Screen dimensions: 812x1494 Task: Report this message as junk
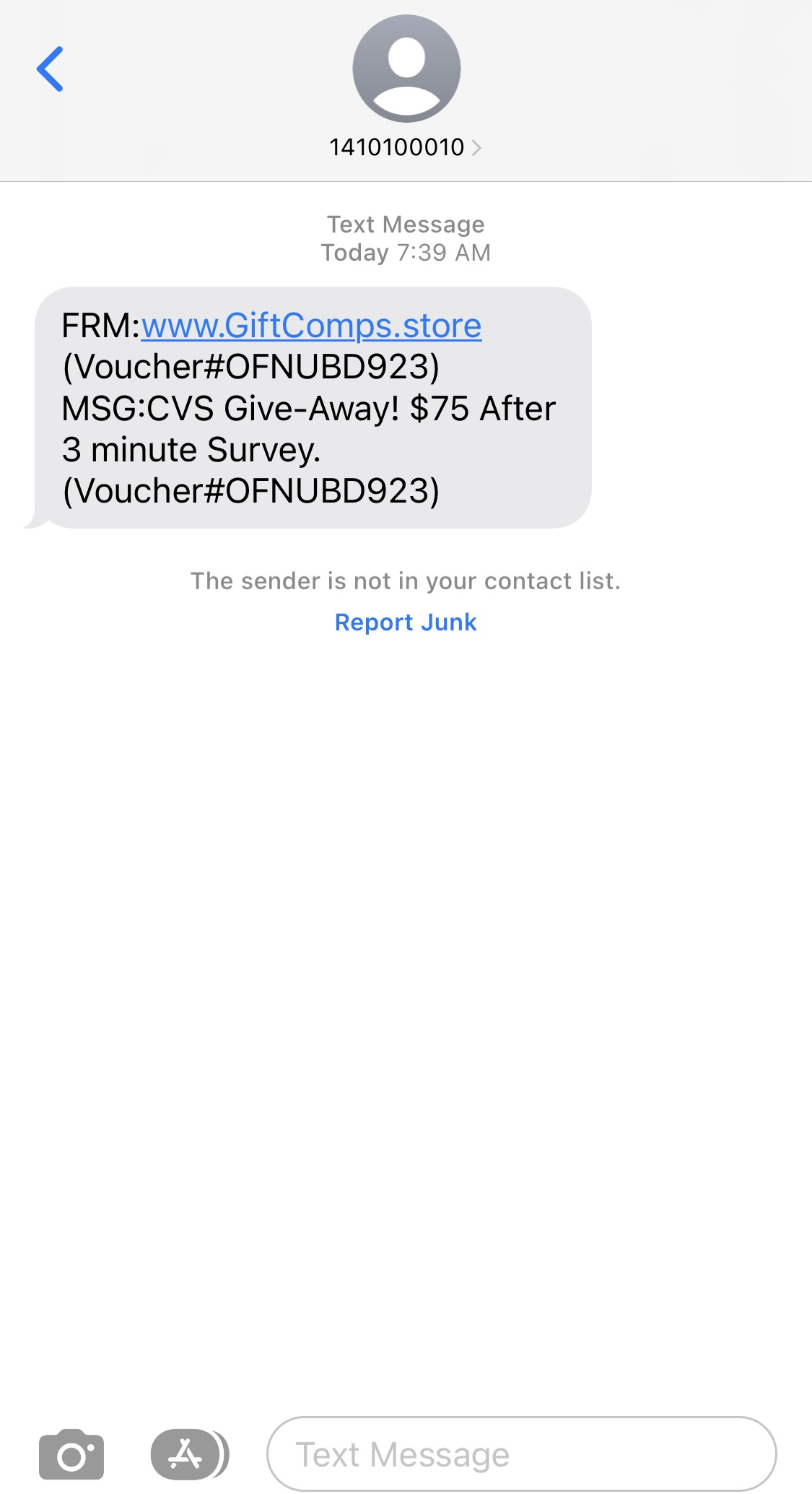pos(406,622)
